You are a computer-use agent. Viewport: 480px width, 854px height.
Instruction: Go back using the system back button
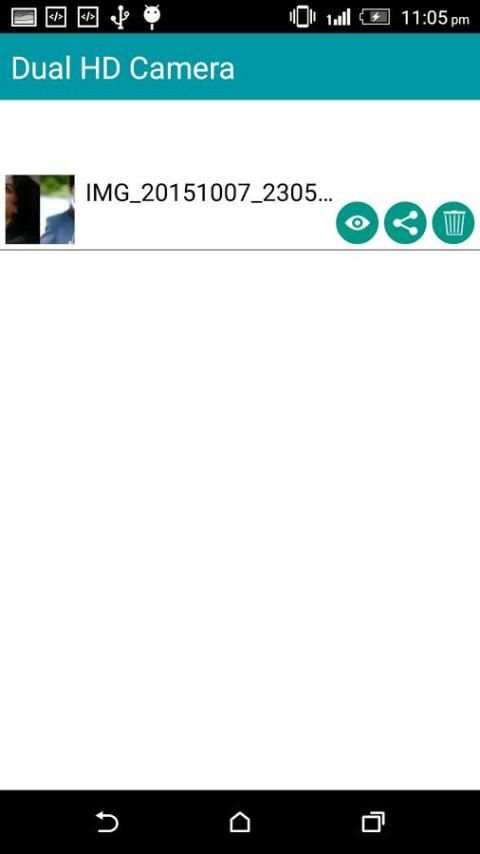tap(107, 821)
